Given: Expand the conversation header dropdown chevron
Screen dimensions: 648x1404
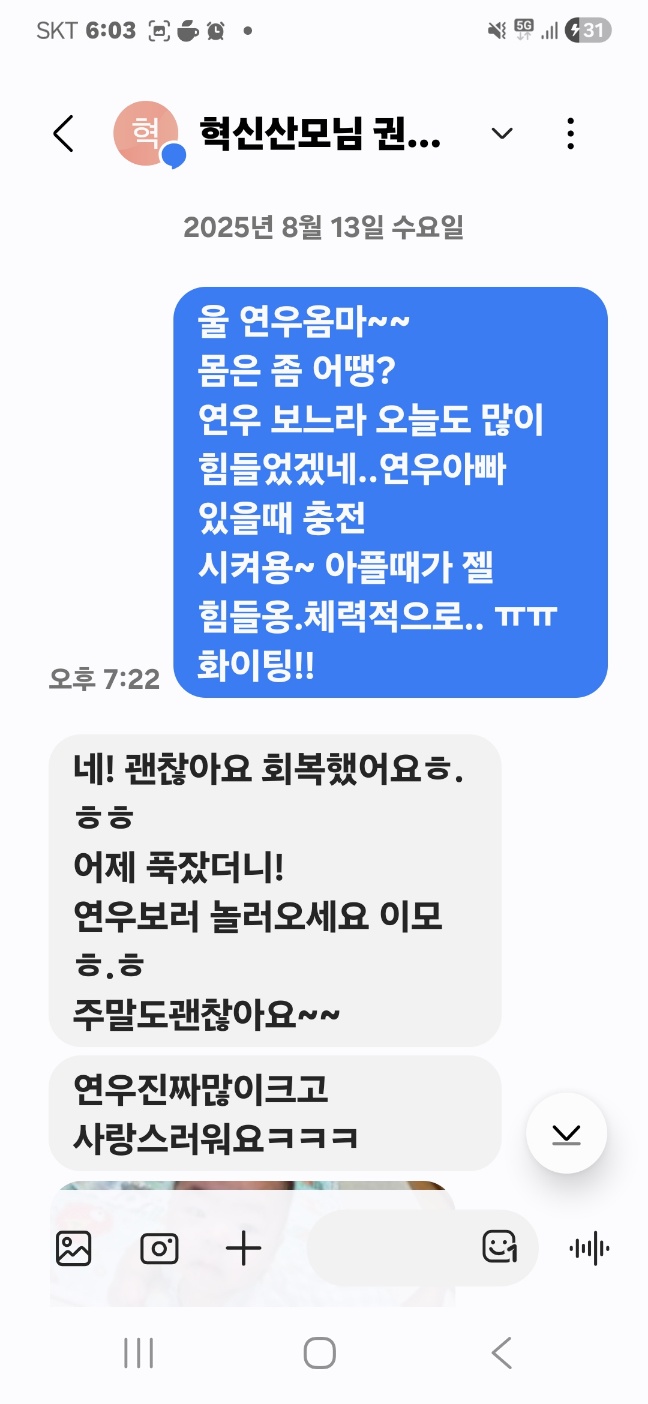Looking at the screenshot, I should [502, 134].
